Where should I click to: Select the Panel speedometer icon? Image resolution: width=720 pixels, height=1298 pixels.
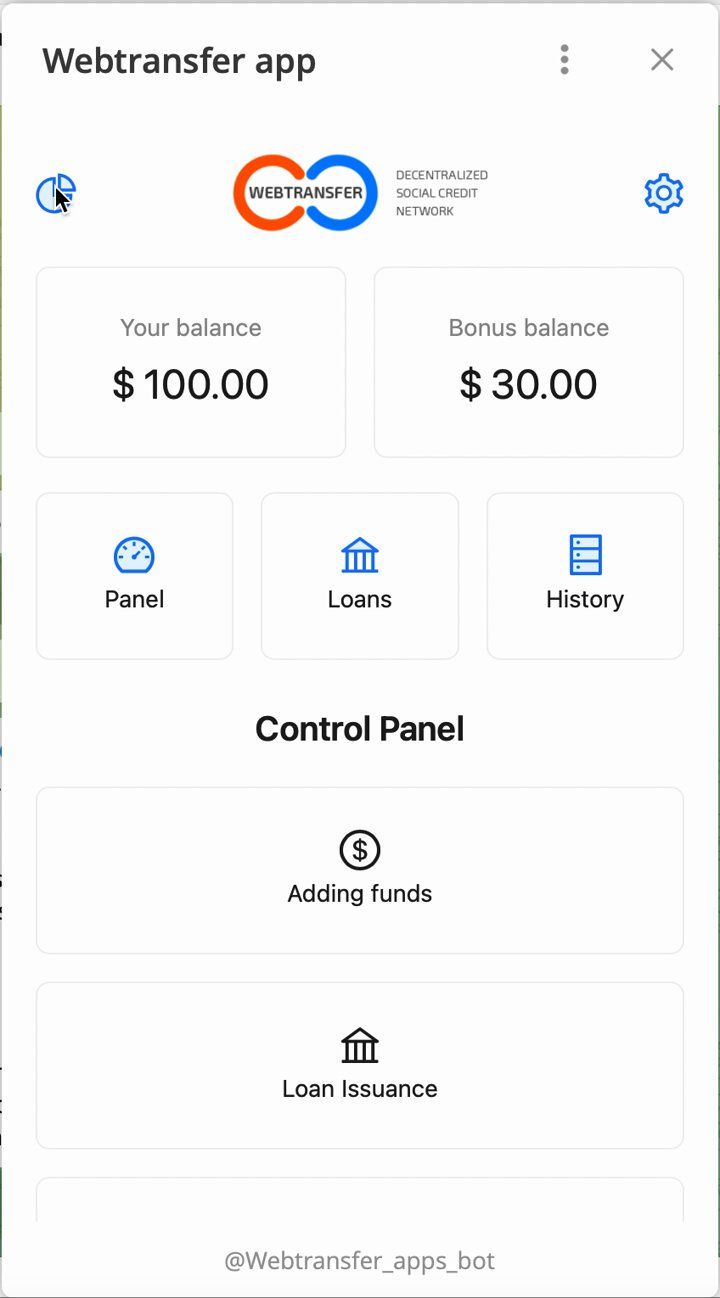click(x=134, y=554)
